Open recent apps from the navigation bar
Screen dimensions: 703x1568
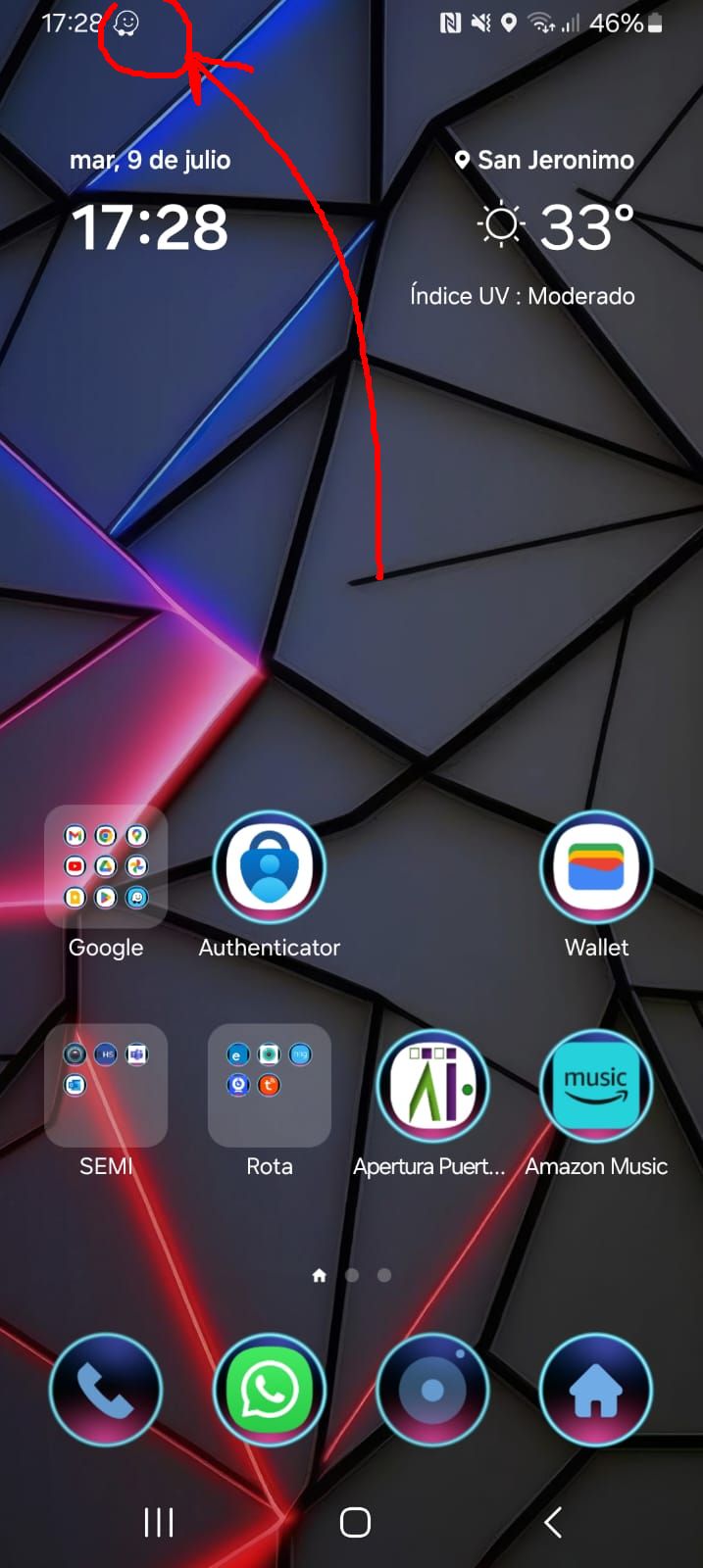coord(159,1522)
